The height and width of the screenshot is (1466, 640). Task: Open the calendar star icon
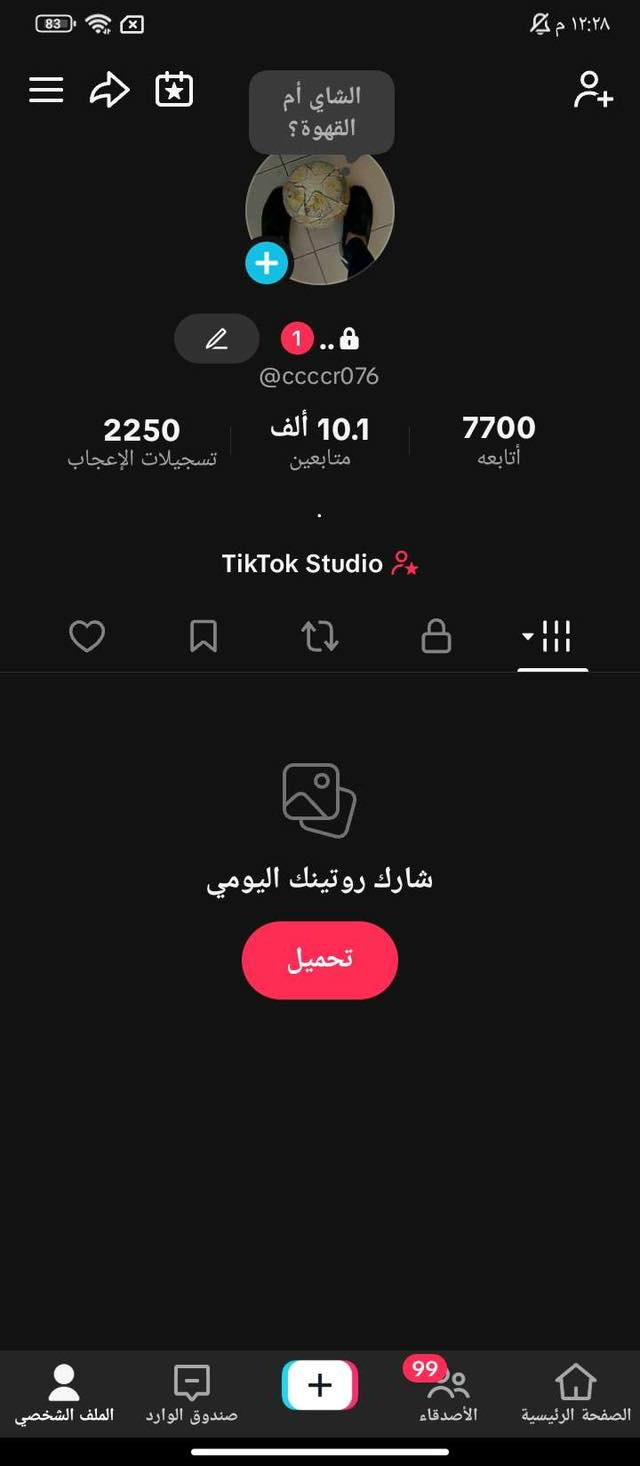click(174, 90)
